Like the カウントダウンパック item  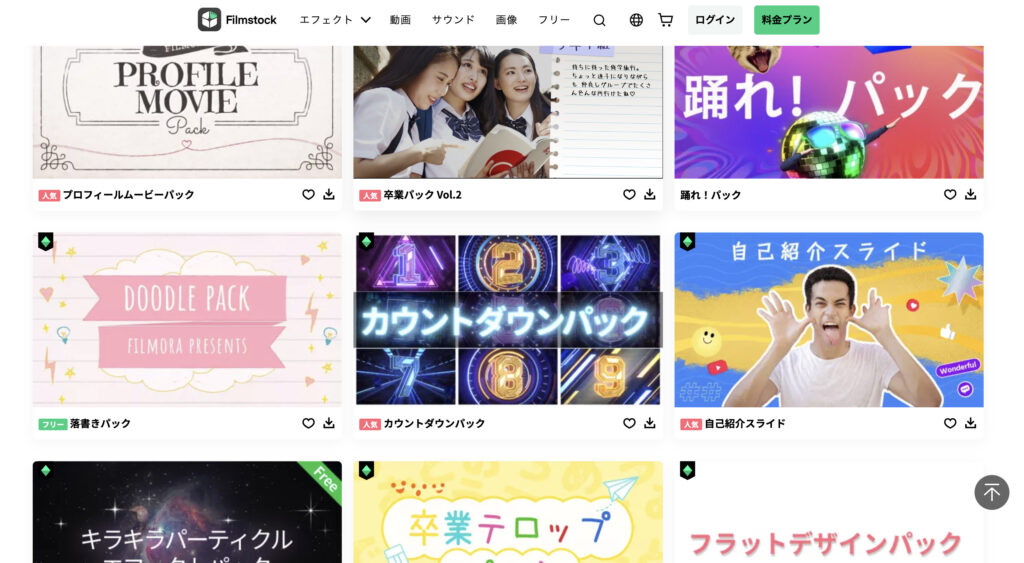629,424
